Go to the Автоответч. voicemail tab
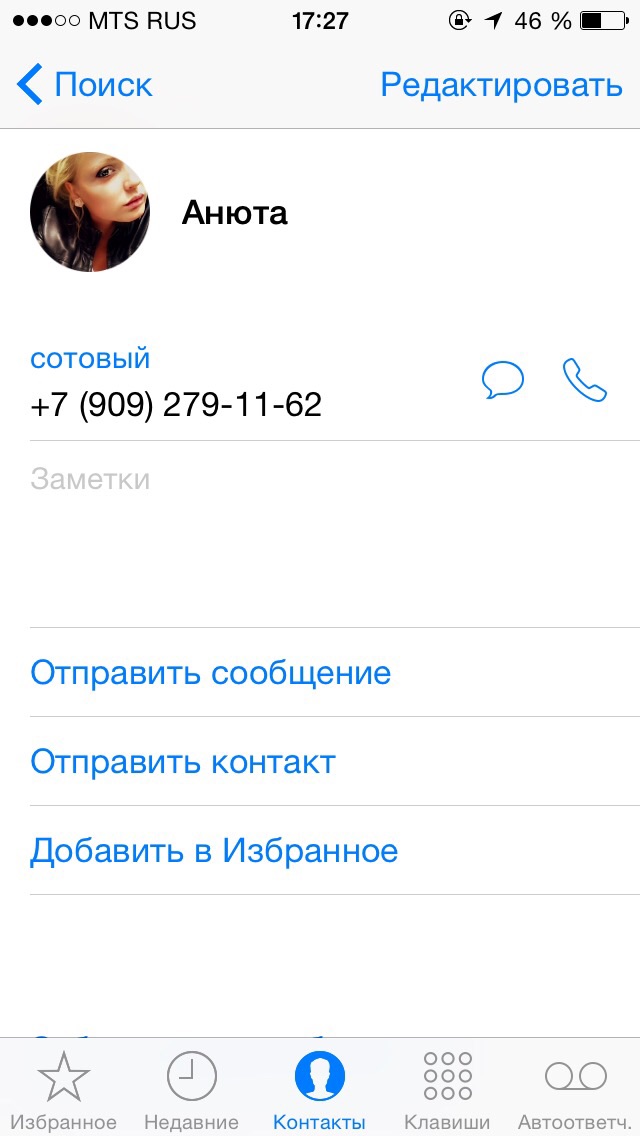640x1136 pixels. (x=575, y=1088)
